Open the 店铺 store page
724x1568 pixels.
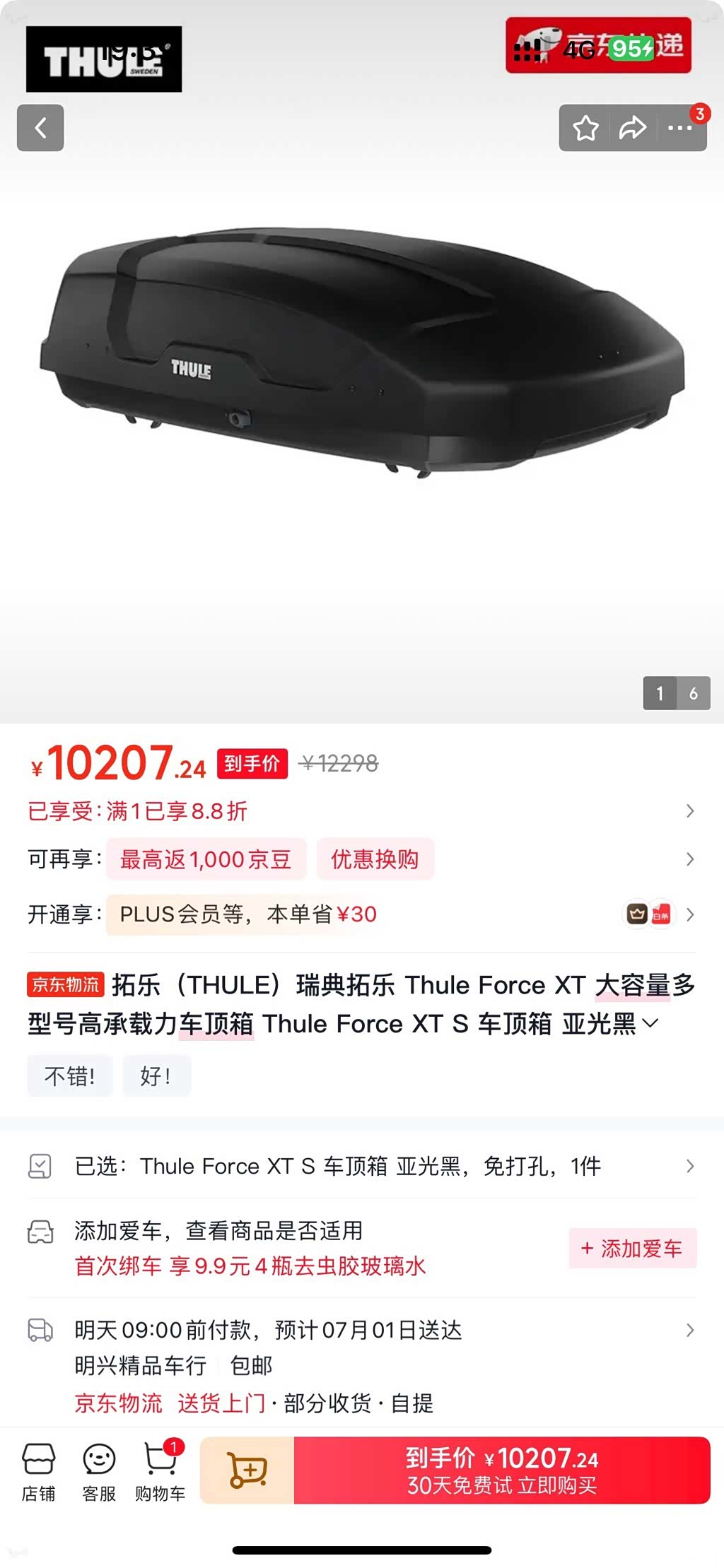39,1471
